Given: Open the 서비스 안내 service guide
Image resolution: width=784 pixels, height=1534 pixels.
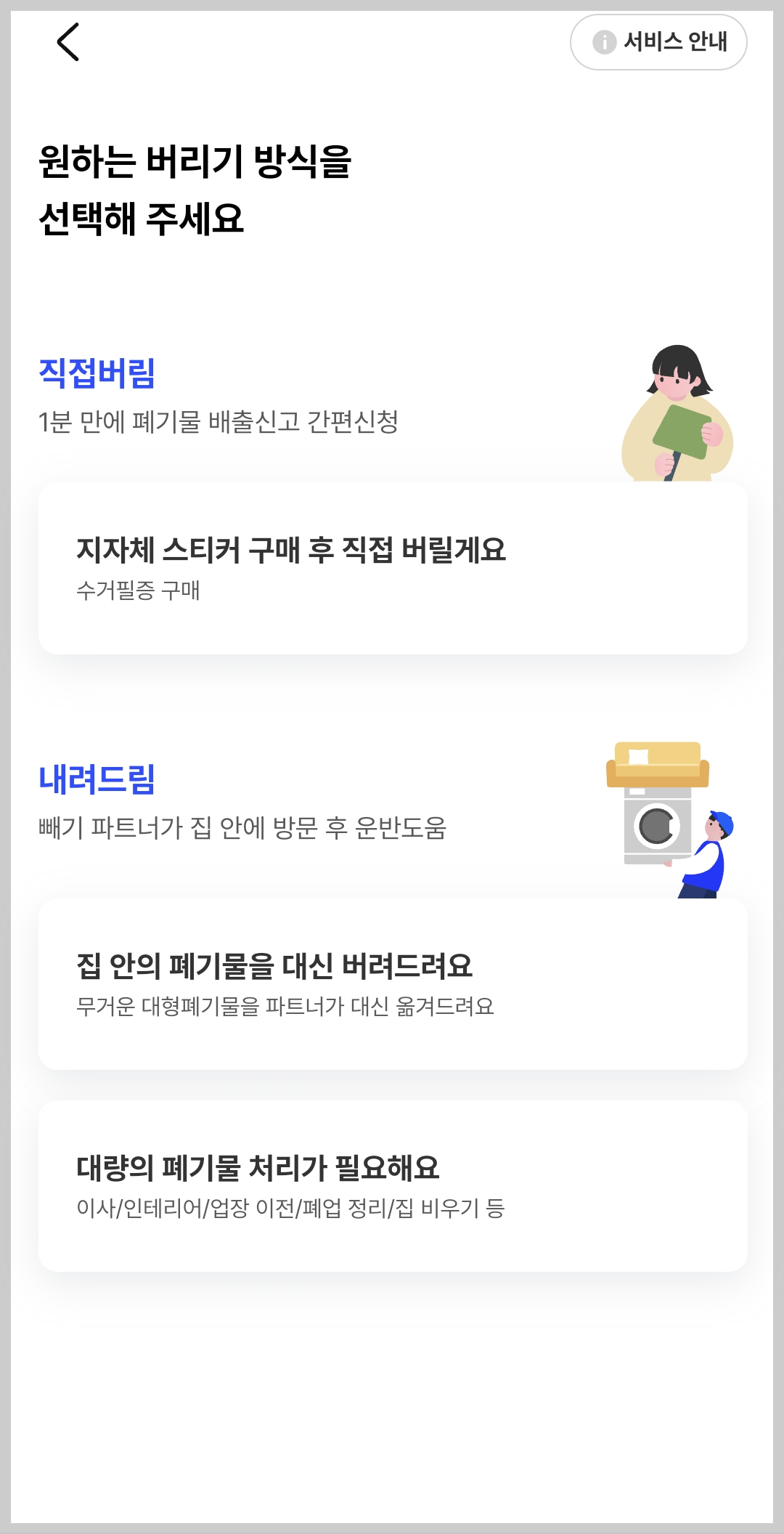Looking at the screenshot, I should pyautogui.click(x=657, y=42).
